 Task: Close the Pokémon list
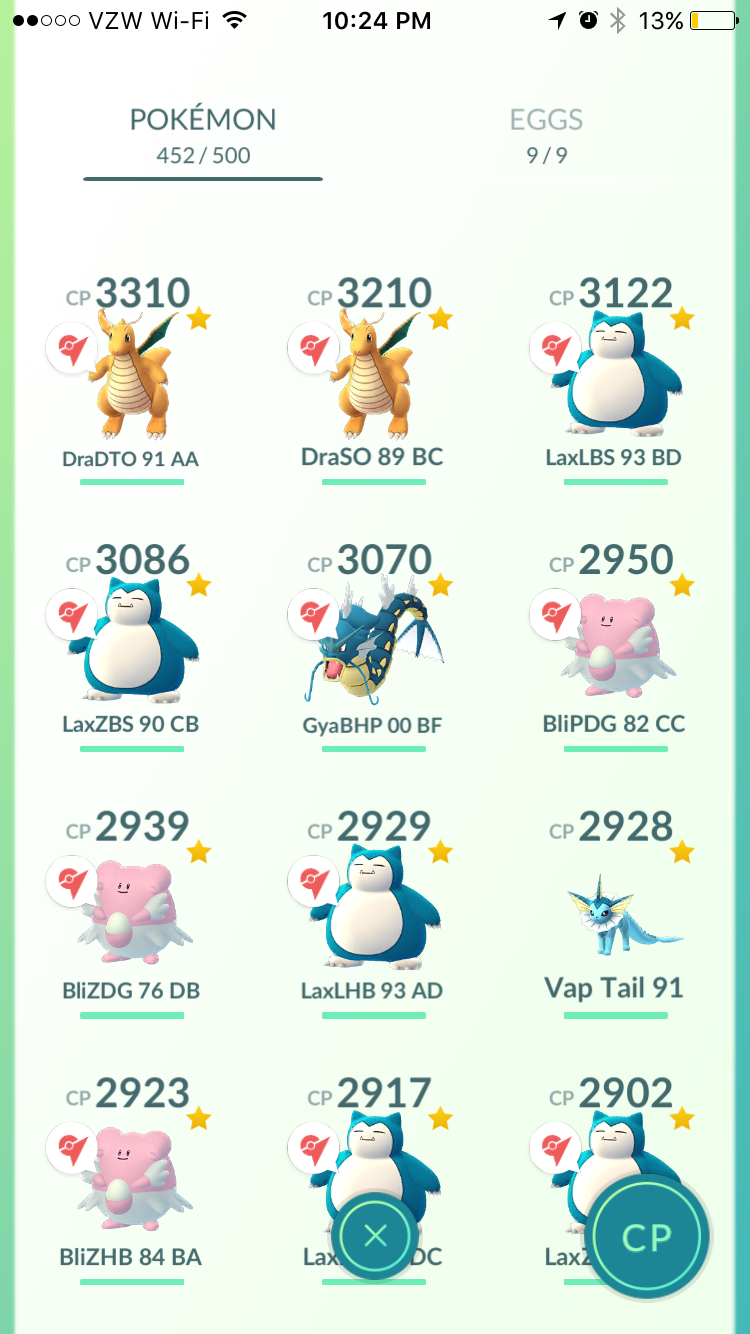375,1236
